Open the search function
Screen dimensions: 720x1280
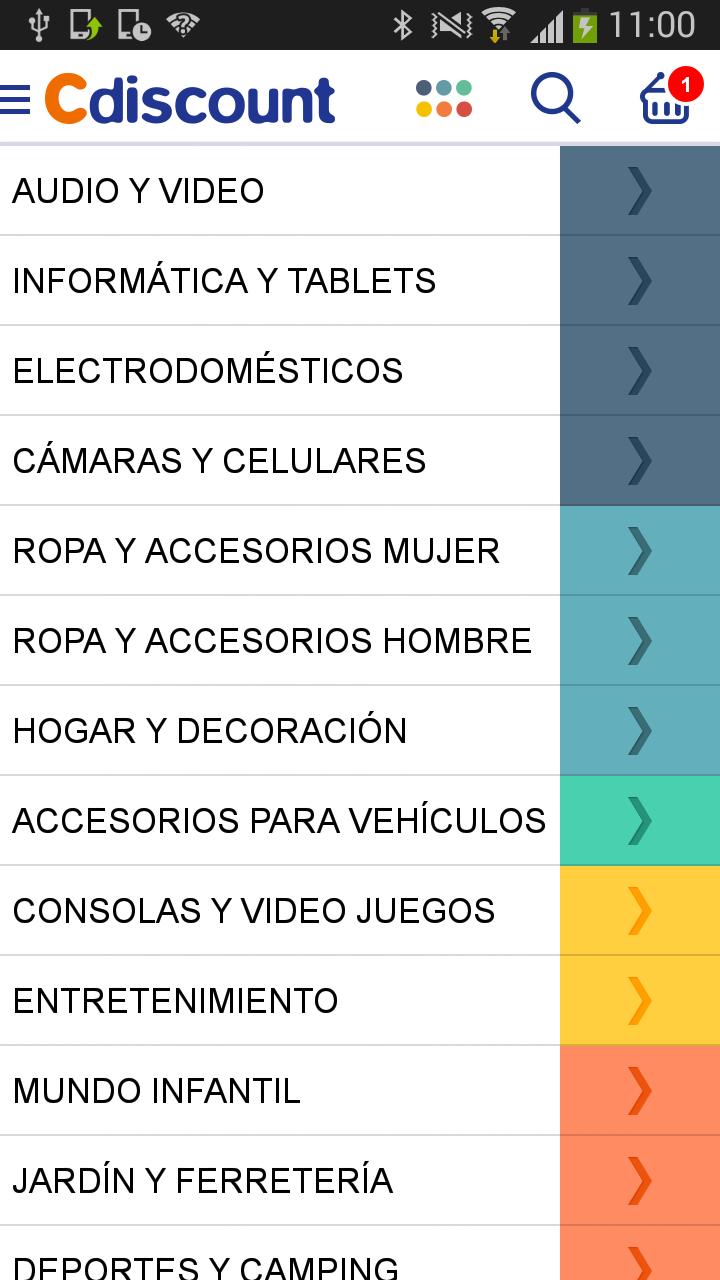tap(557, 98)
